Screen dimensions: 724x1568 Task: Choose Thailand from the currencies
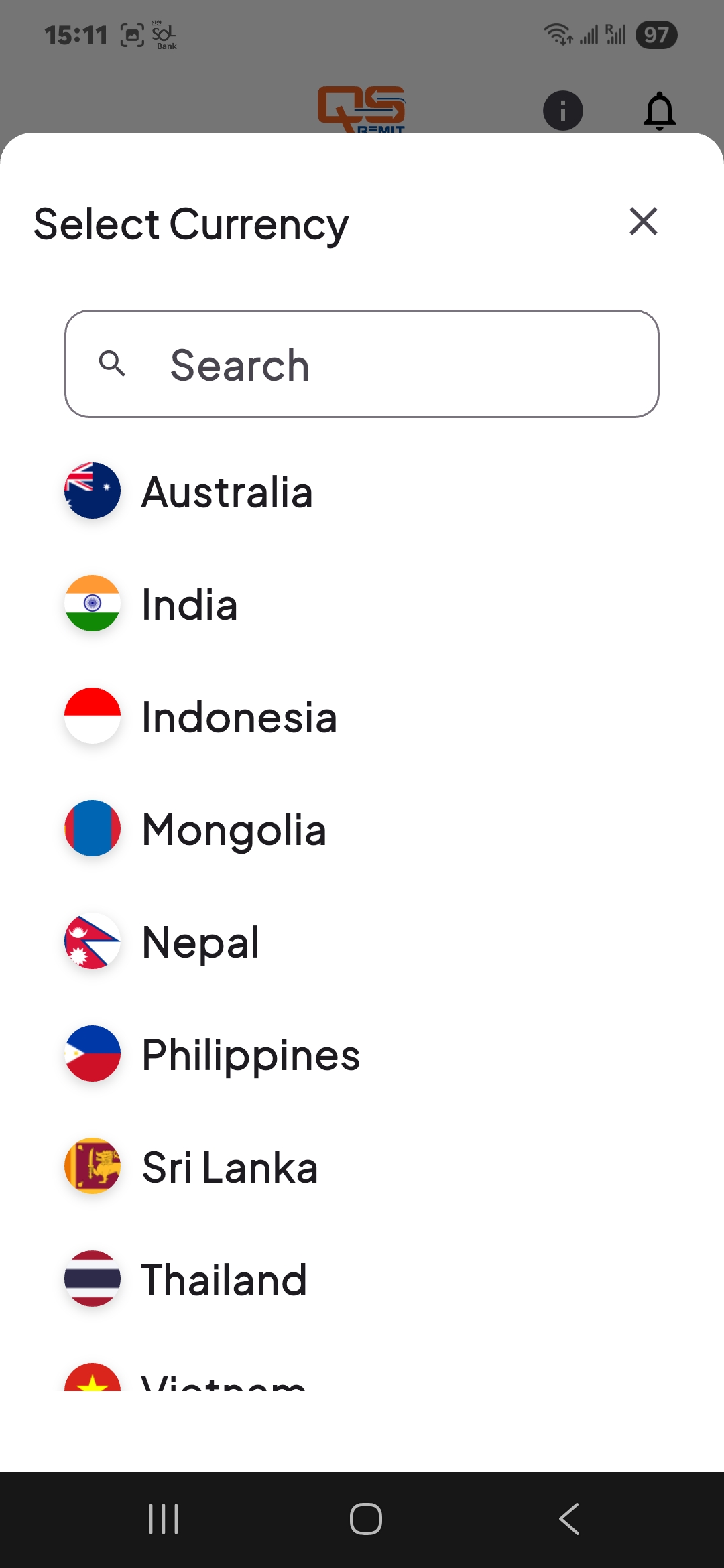click(224, 1279)
